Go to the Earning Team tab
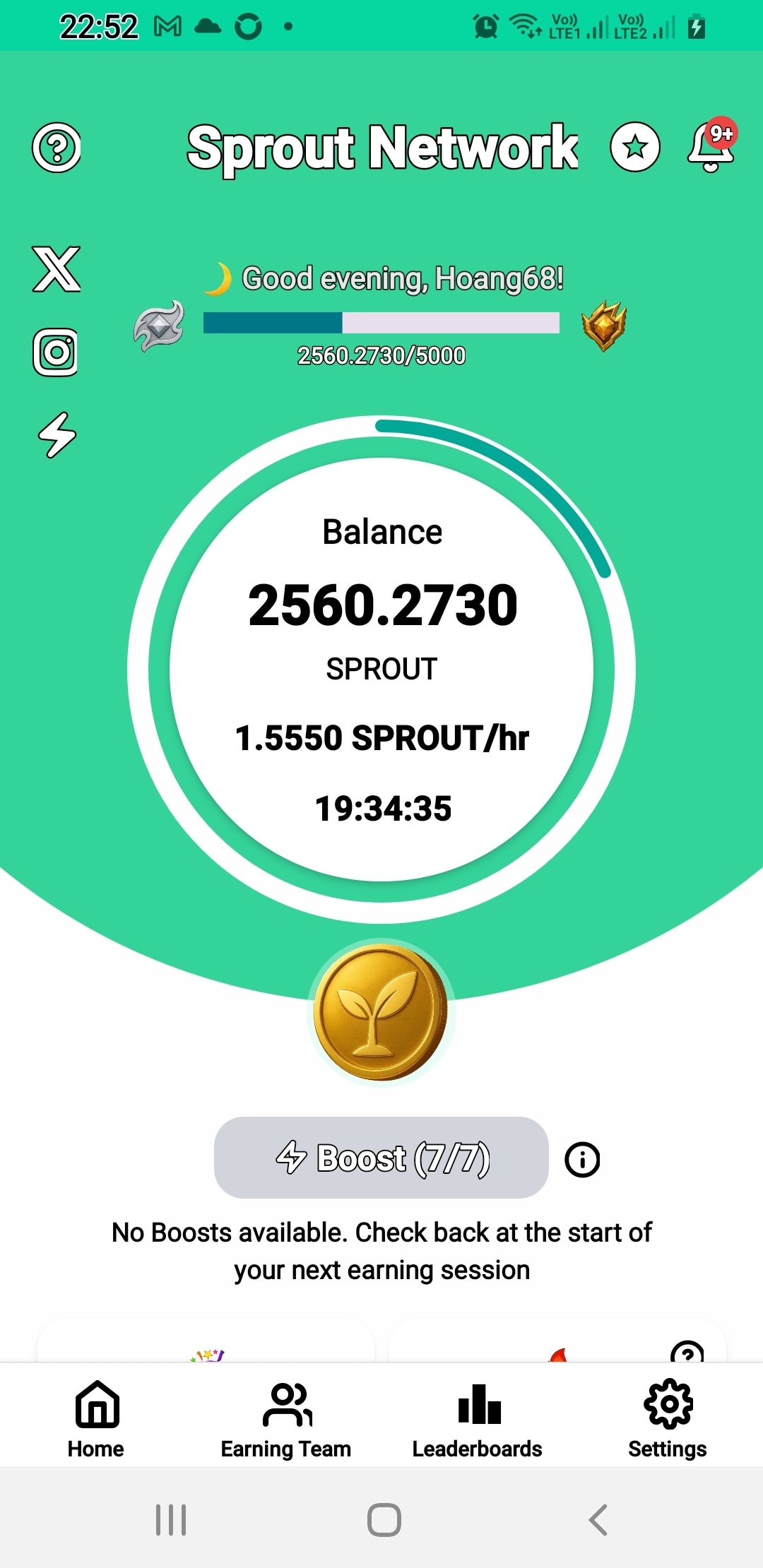 coord(286,1418)
